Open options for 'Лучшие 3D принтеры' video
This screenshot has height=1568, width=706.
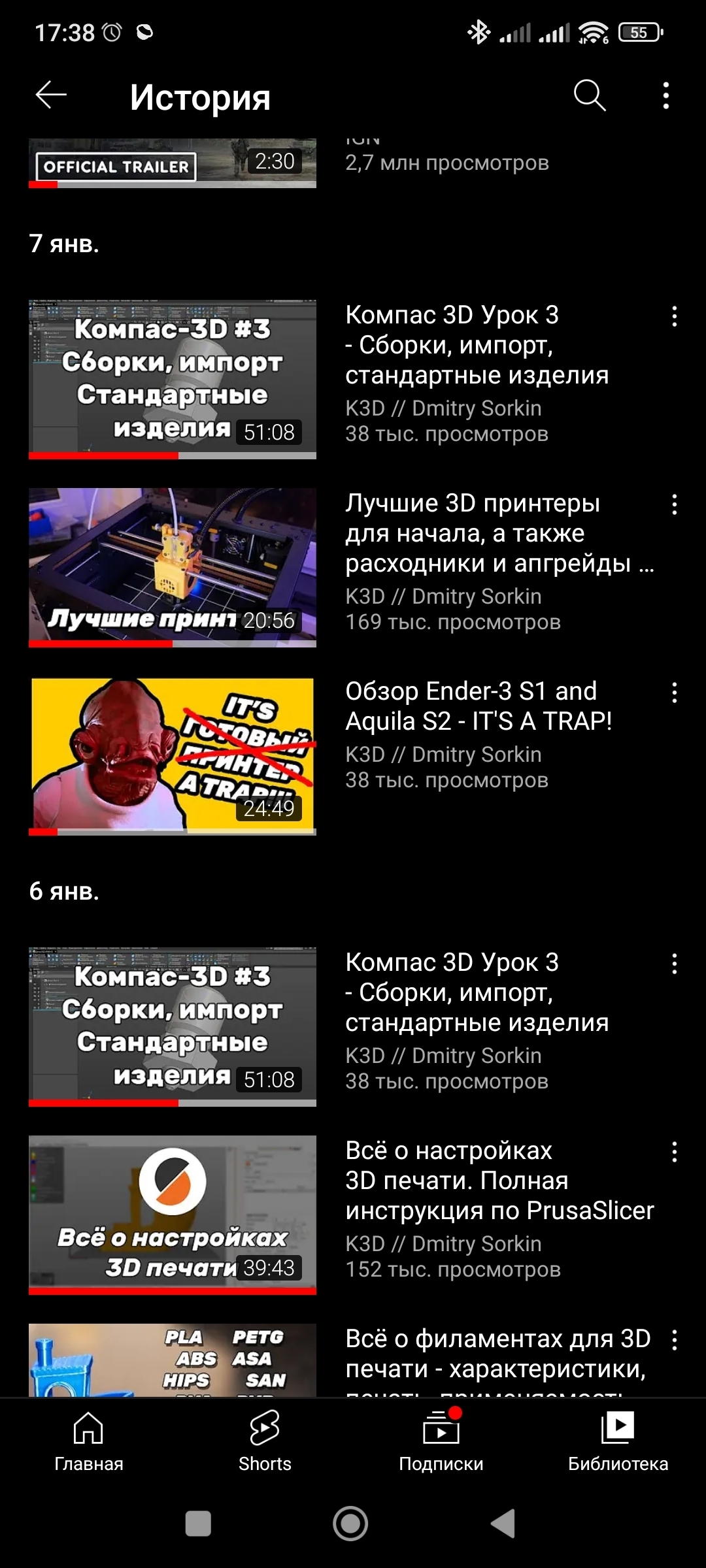pyautogui.click(x=674, y=504)
